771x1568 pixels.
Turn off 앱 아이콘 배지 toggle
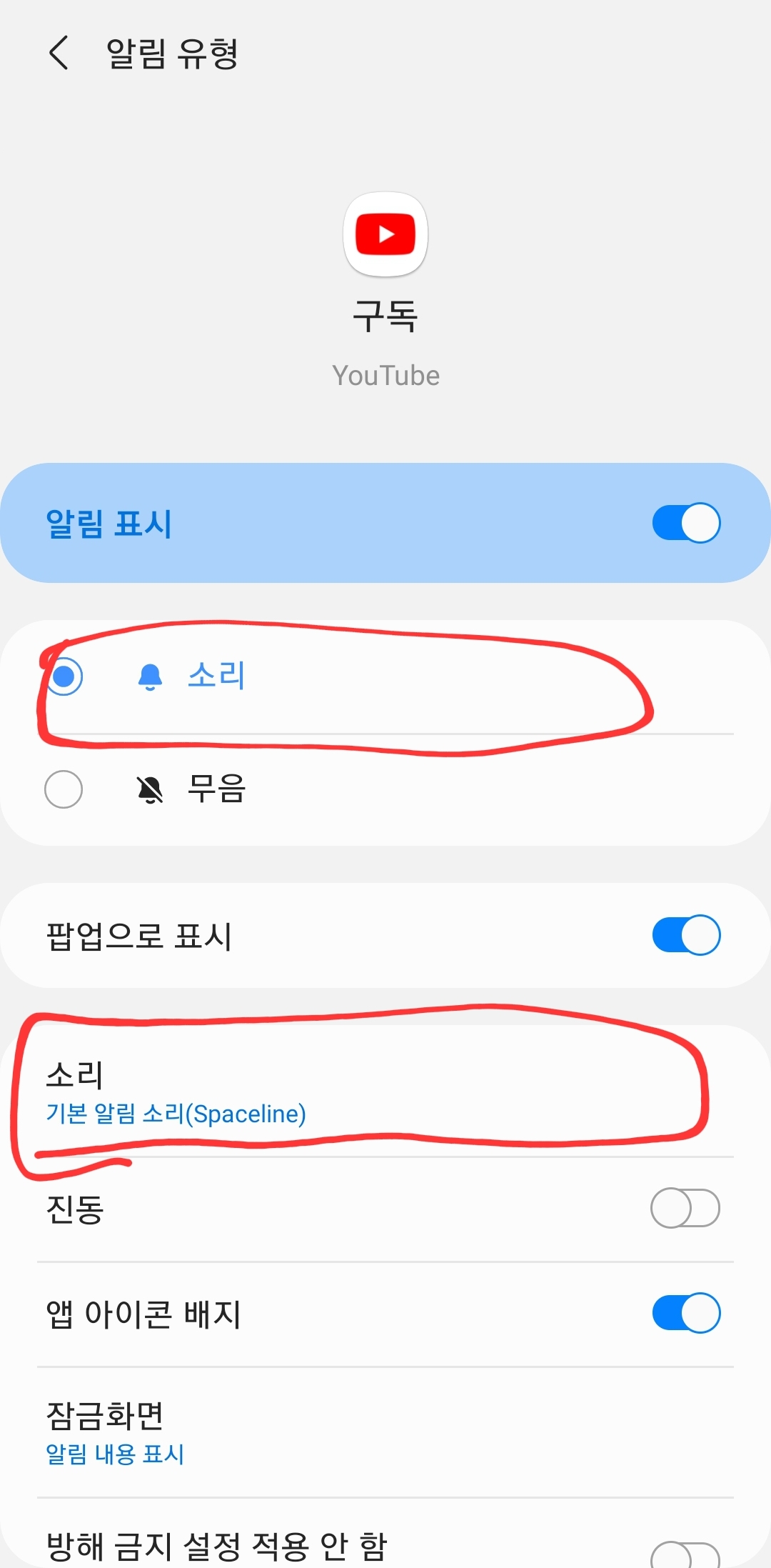pos(685,1313)
